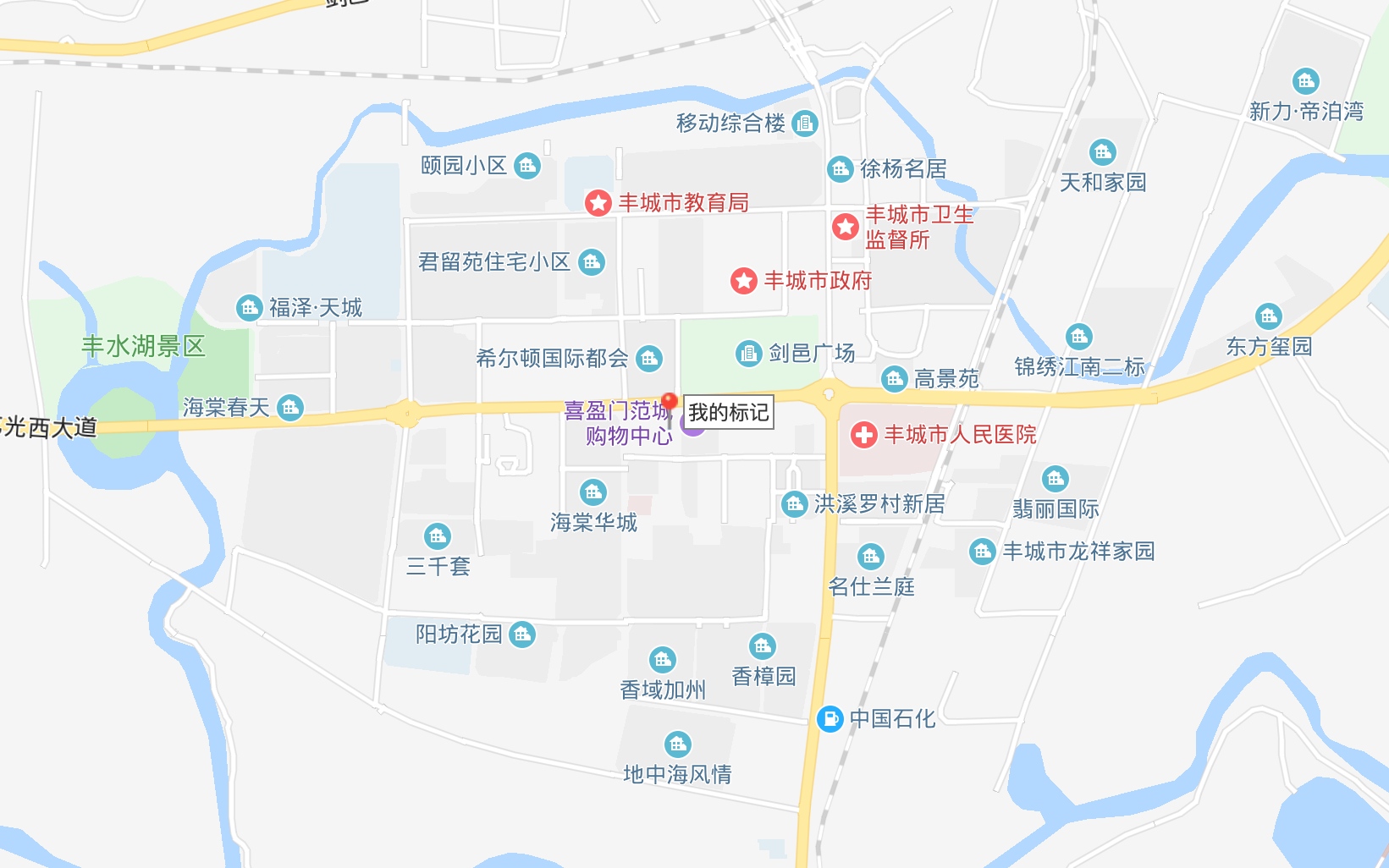Viewport: 1389px width, 868px height.
Task: Select the 丰城市人民医院 hospital marker
Action: [x=863, y=435]
